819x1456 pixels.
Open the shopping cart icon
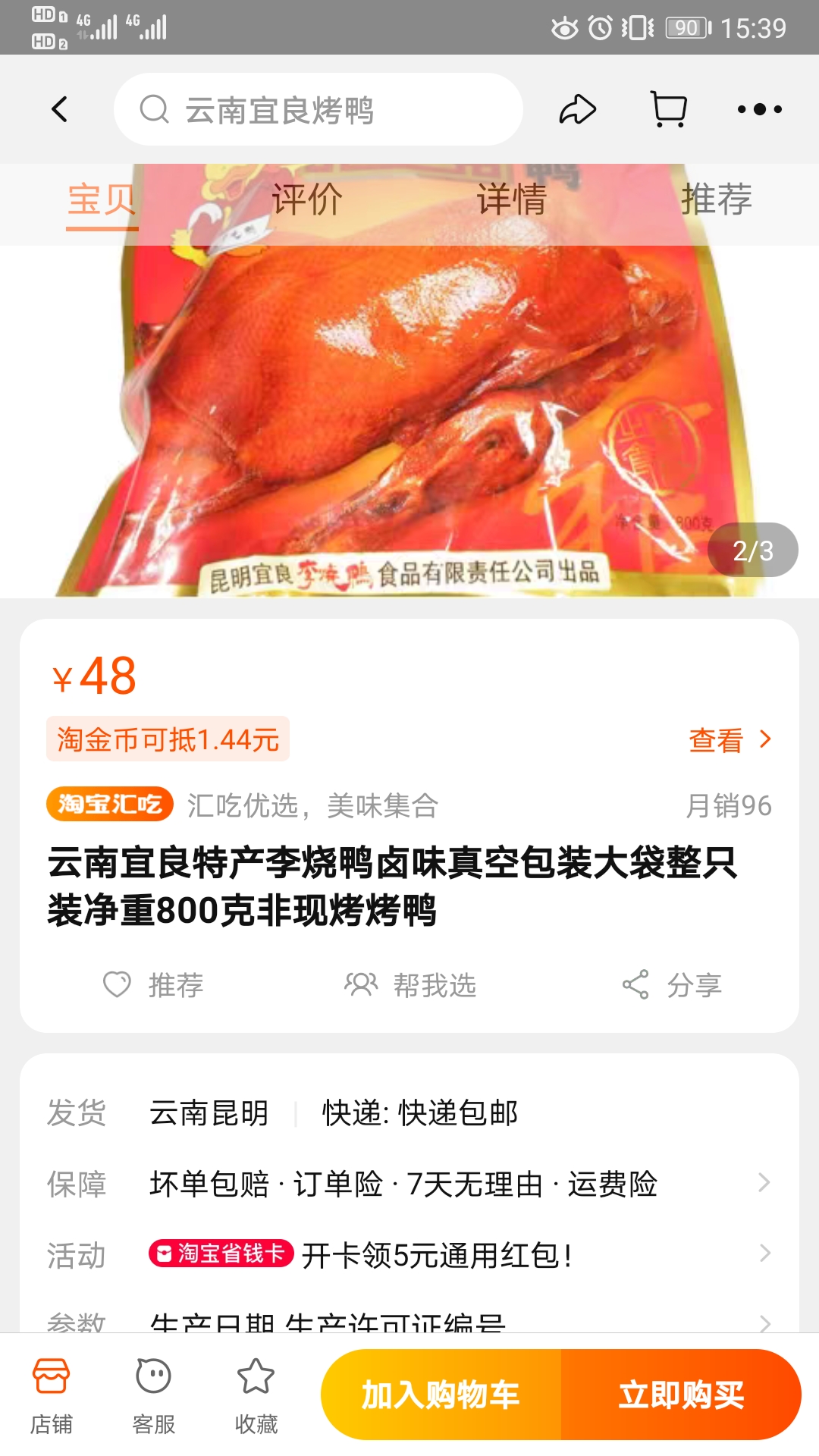point(670,109)
